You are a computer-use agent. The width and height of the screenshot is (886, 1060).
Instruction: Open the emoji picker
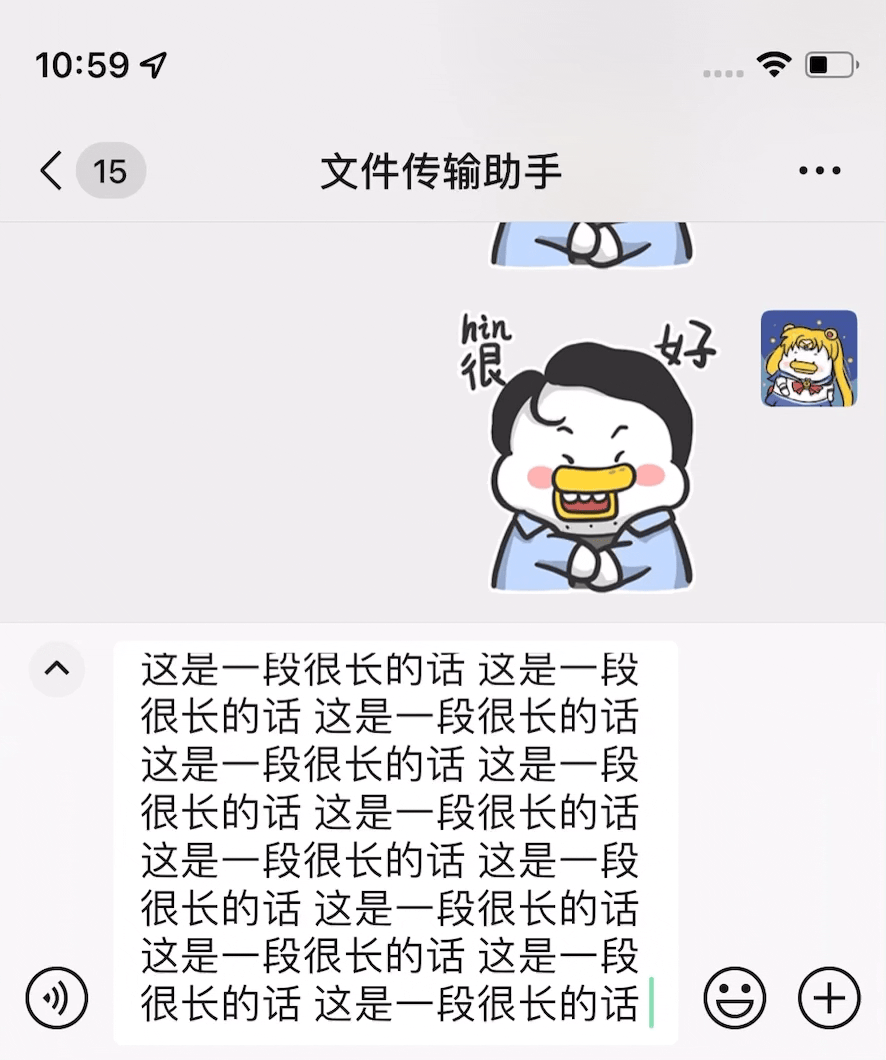(x=737, y=997)
